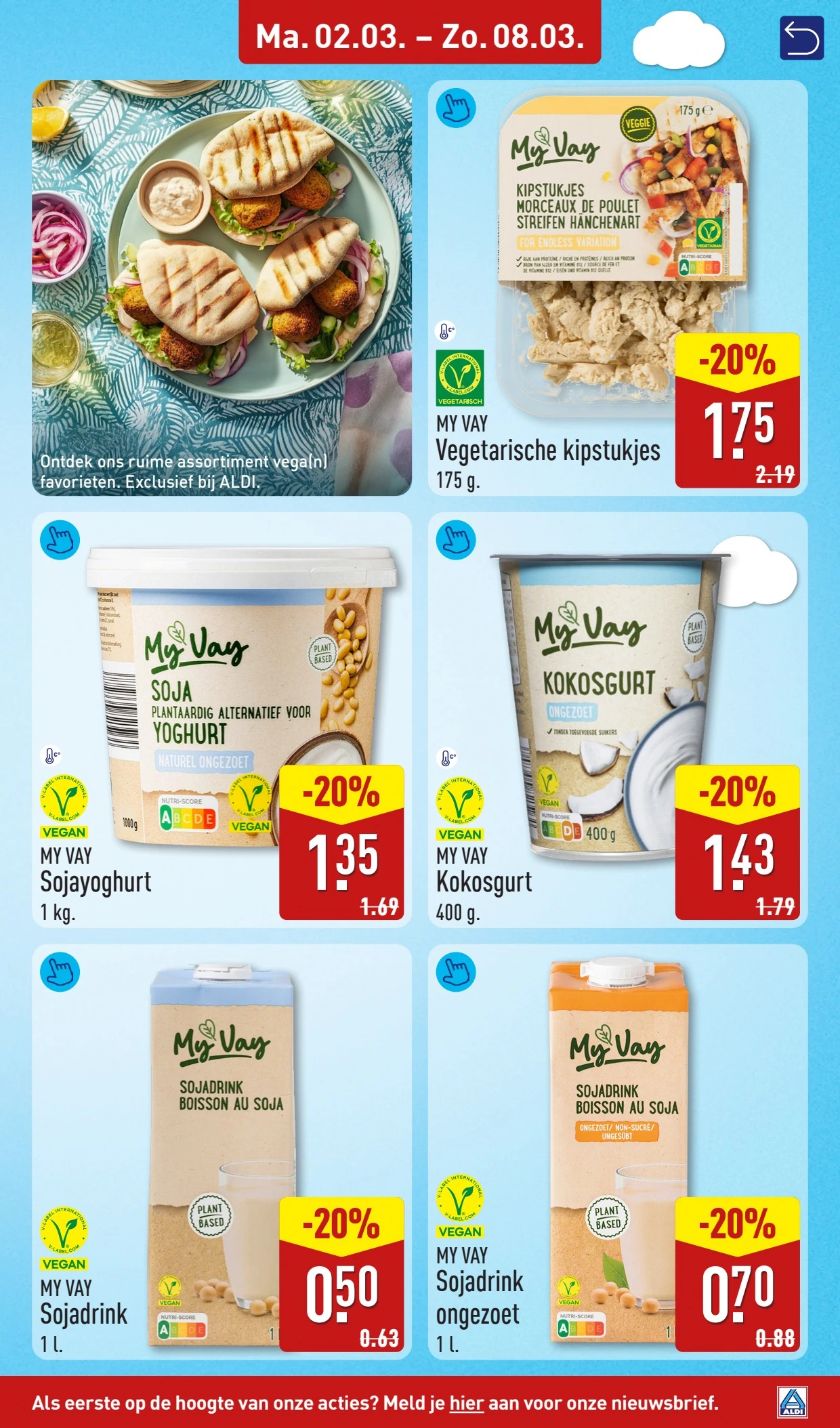This screenshot has width=840, height=1428.
Task: Select the Sojadrink 0.50 offer
Action: click(x=222, y=1152)
